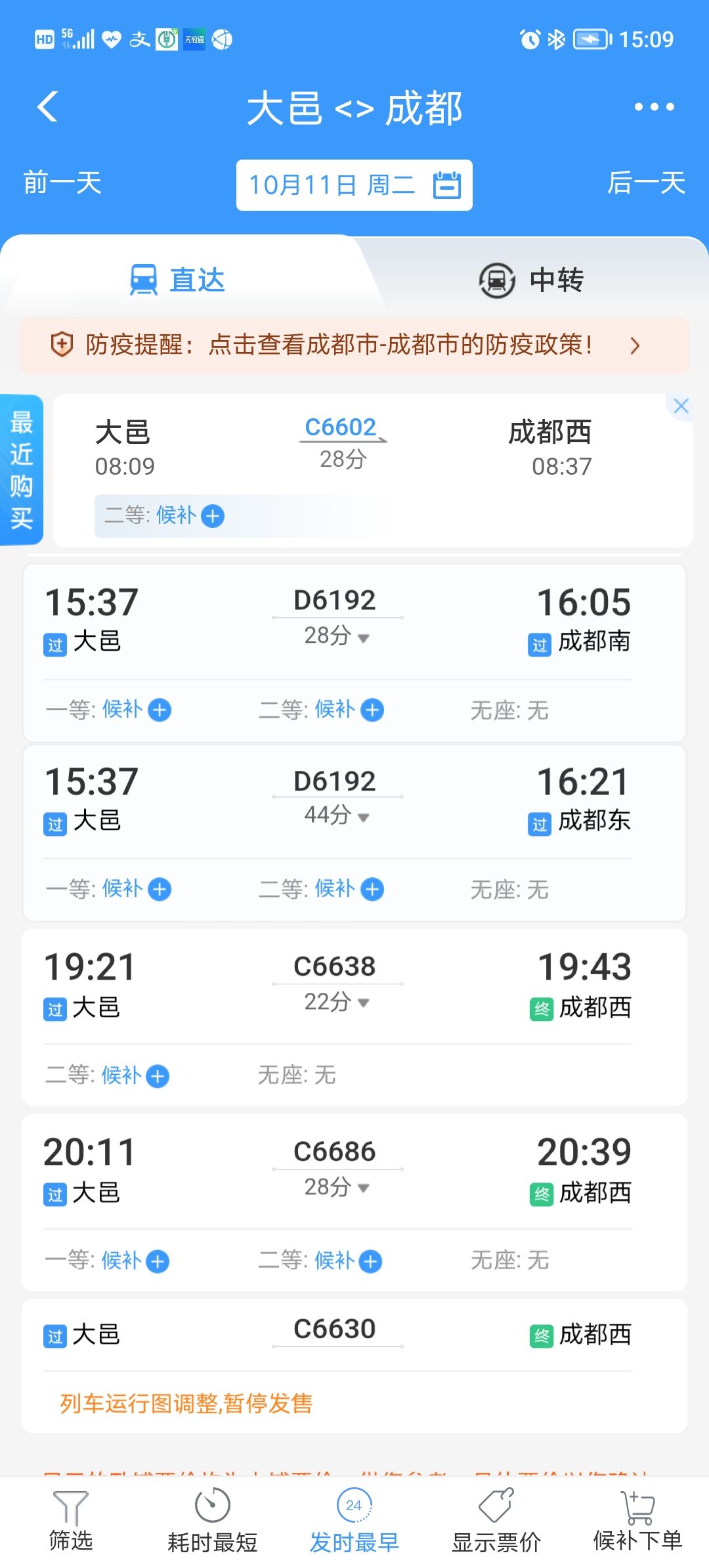Open the 防疫提醒 epidemic policy banner
Viewport: 709px width, 1568px height.
coord(354,345)
